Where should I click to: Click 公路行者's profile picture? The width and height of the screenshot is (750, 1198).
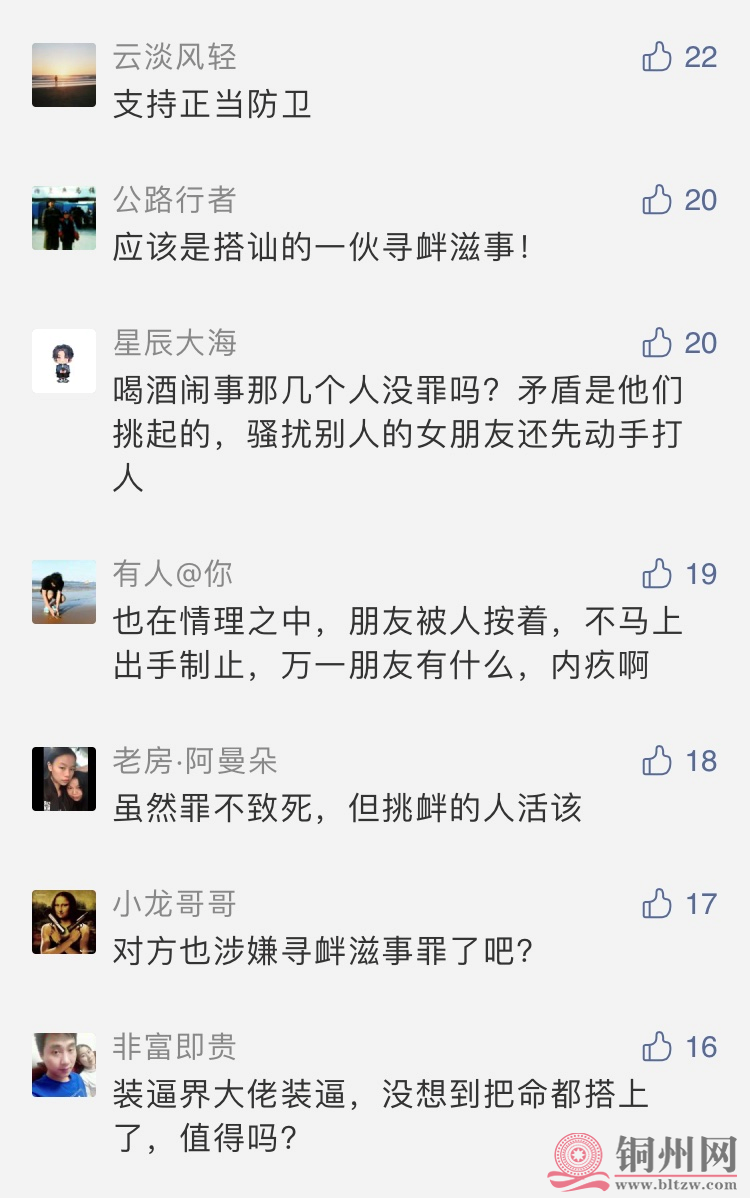[x=64, y=218]
